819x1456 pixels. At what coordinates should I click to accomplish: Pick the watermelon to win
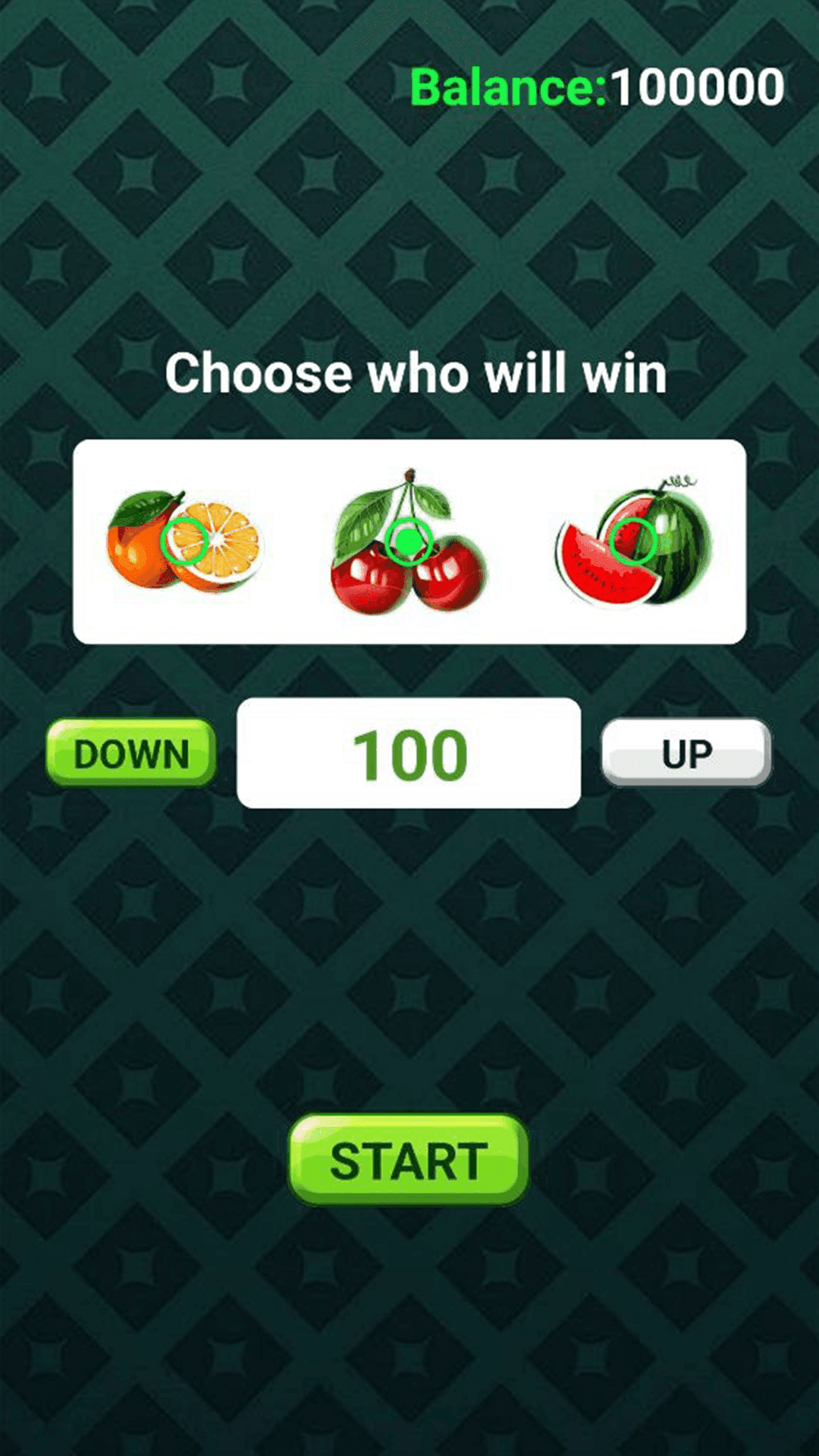click(633, 541)
